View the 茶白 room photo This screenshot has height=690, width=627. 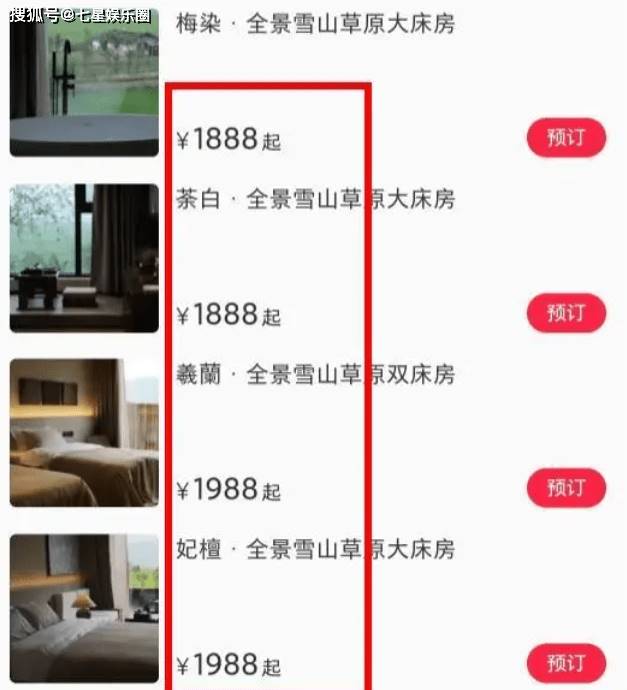(84, 258)
